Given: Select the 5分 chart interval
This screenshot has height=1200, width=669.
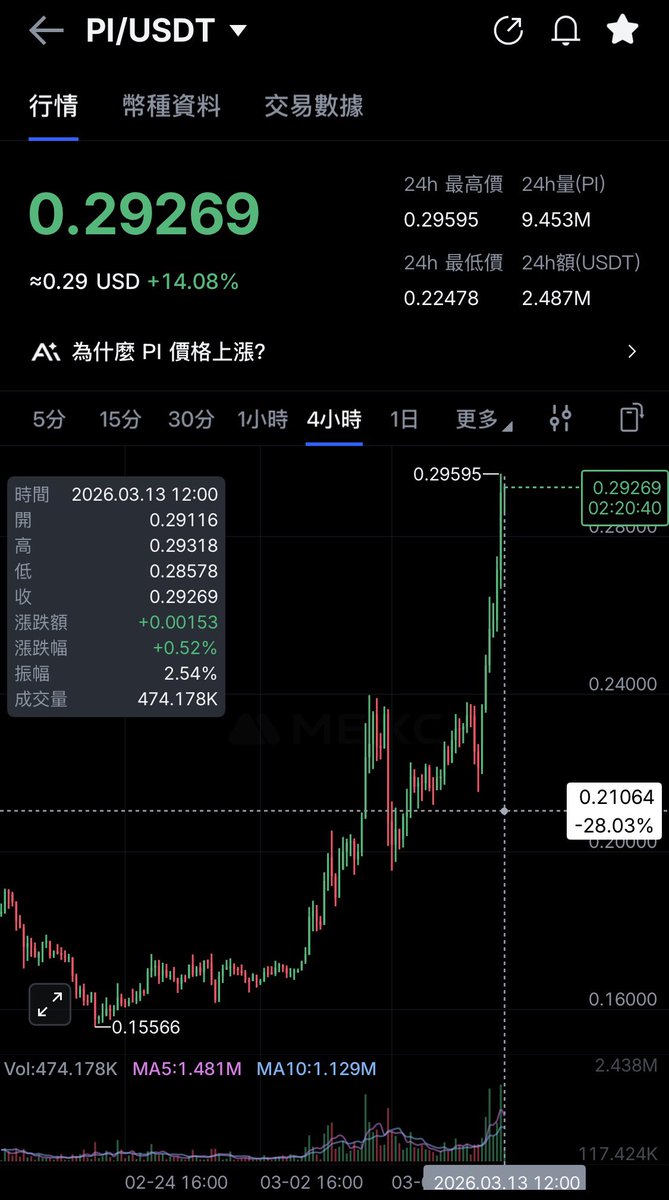Looking at the screenshot, I should [49, 419].
